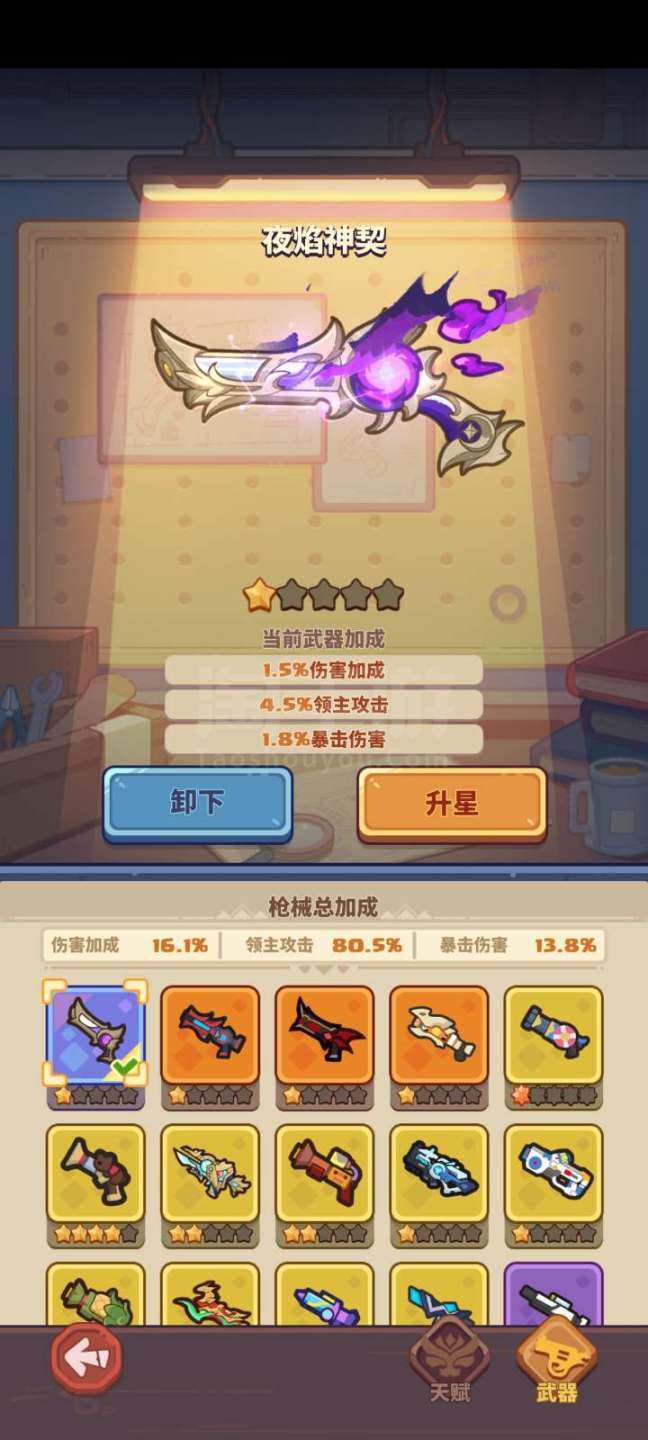Select the four-star brown trumpet-shaped weapon
648x1440 pixels.
point(96,1173)
